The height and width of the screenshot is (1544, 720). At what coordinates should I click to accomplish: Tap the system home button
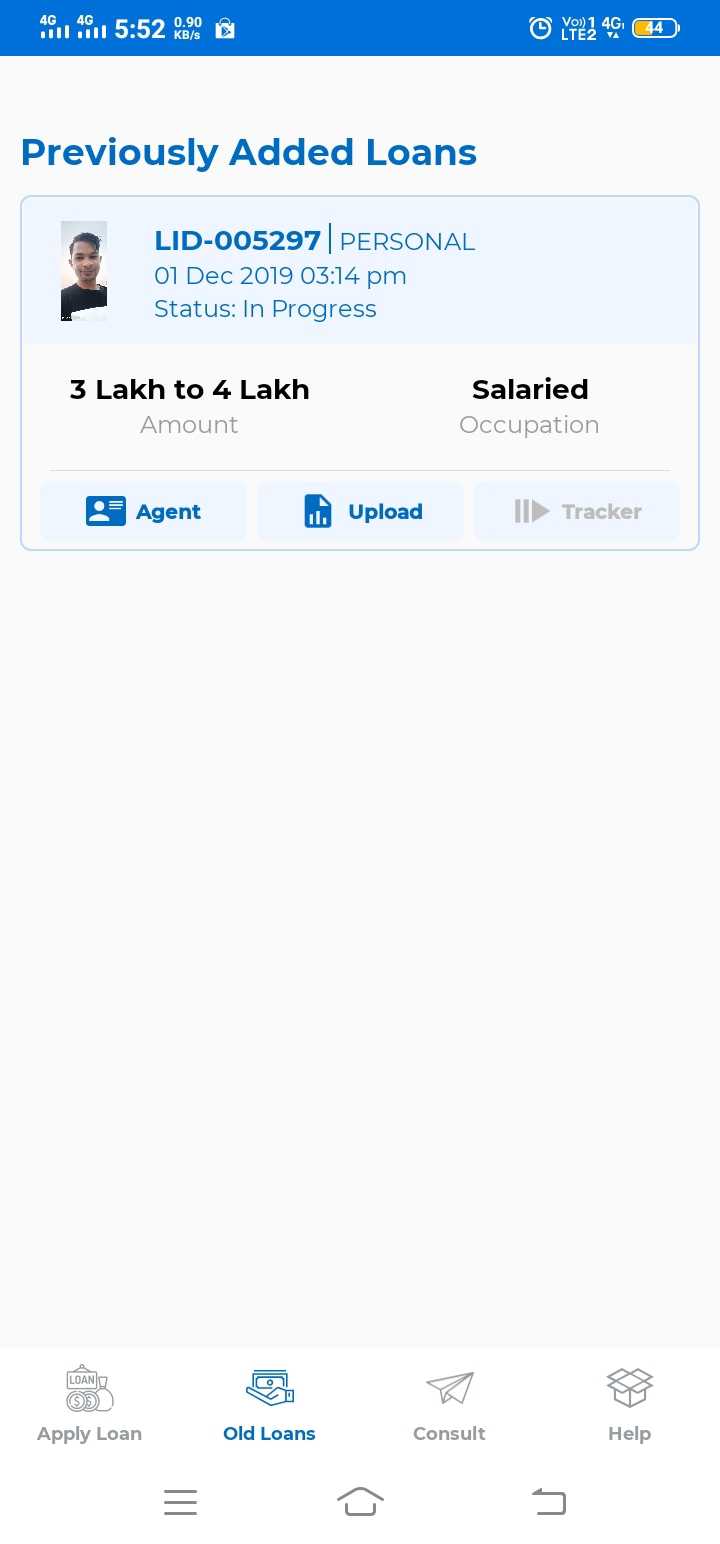coord(361,1501)
